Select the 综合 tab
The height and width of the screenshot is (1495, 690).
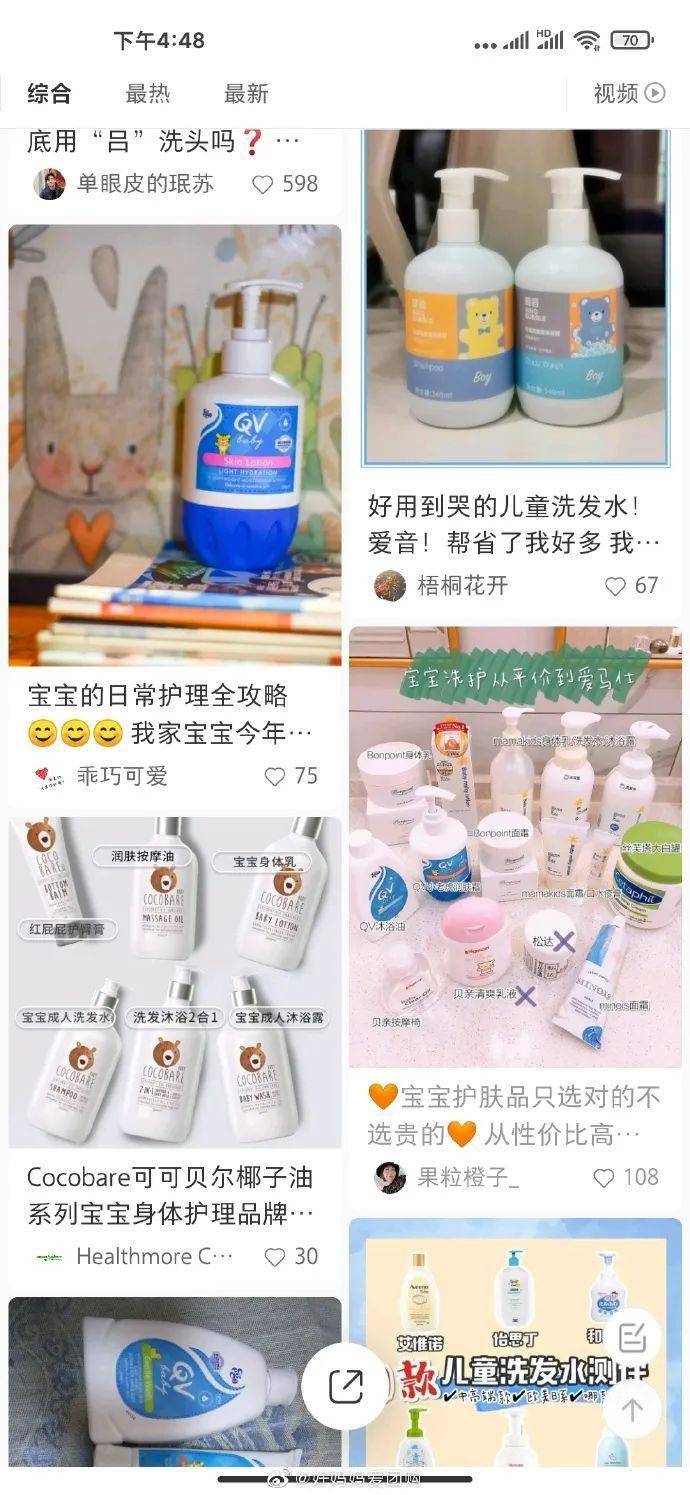coord(49,94)
